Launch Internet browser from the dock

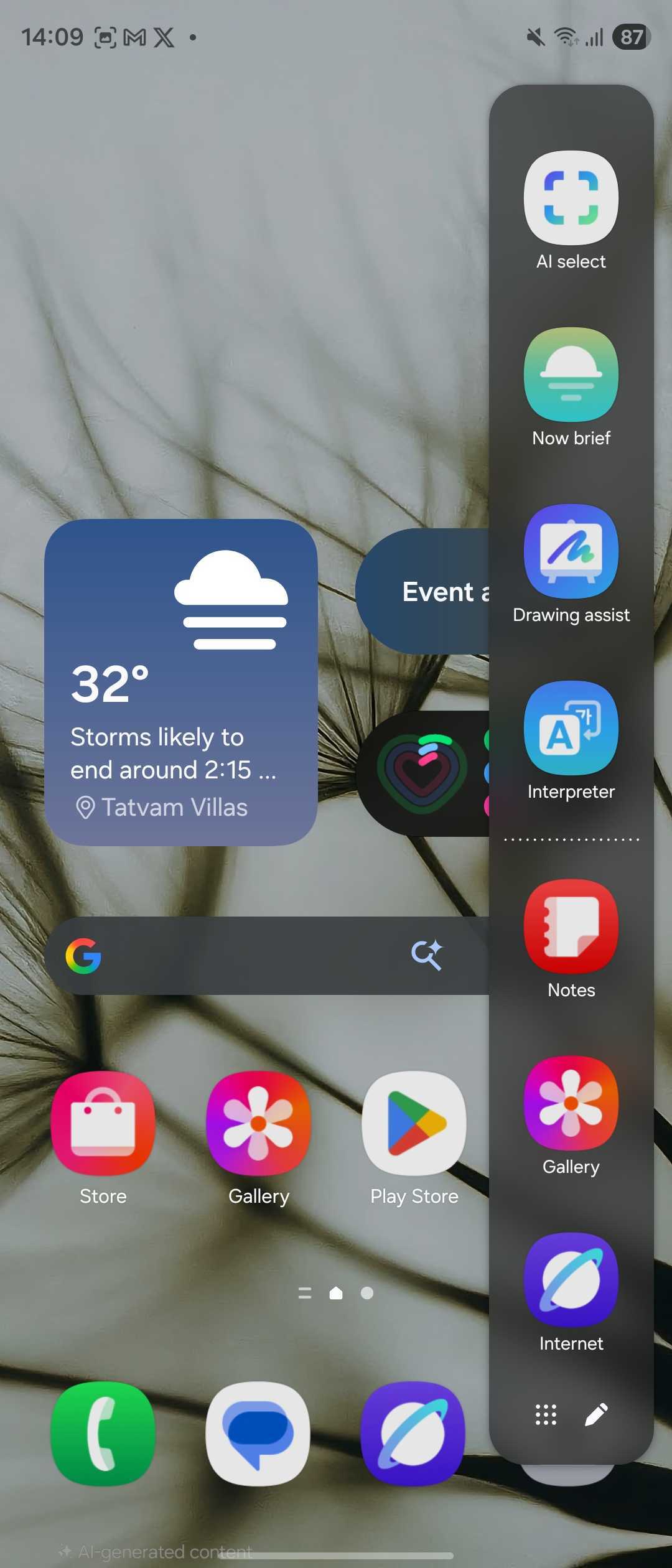(413, 1434)
